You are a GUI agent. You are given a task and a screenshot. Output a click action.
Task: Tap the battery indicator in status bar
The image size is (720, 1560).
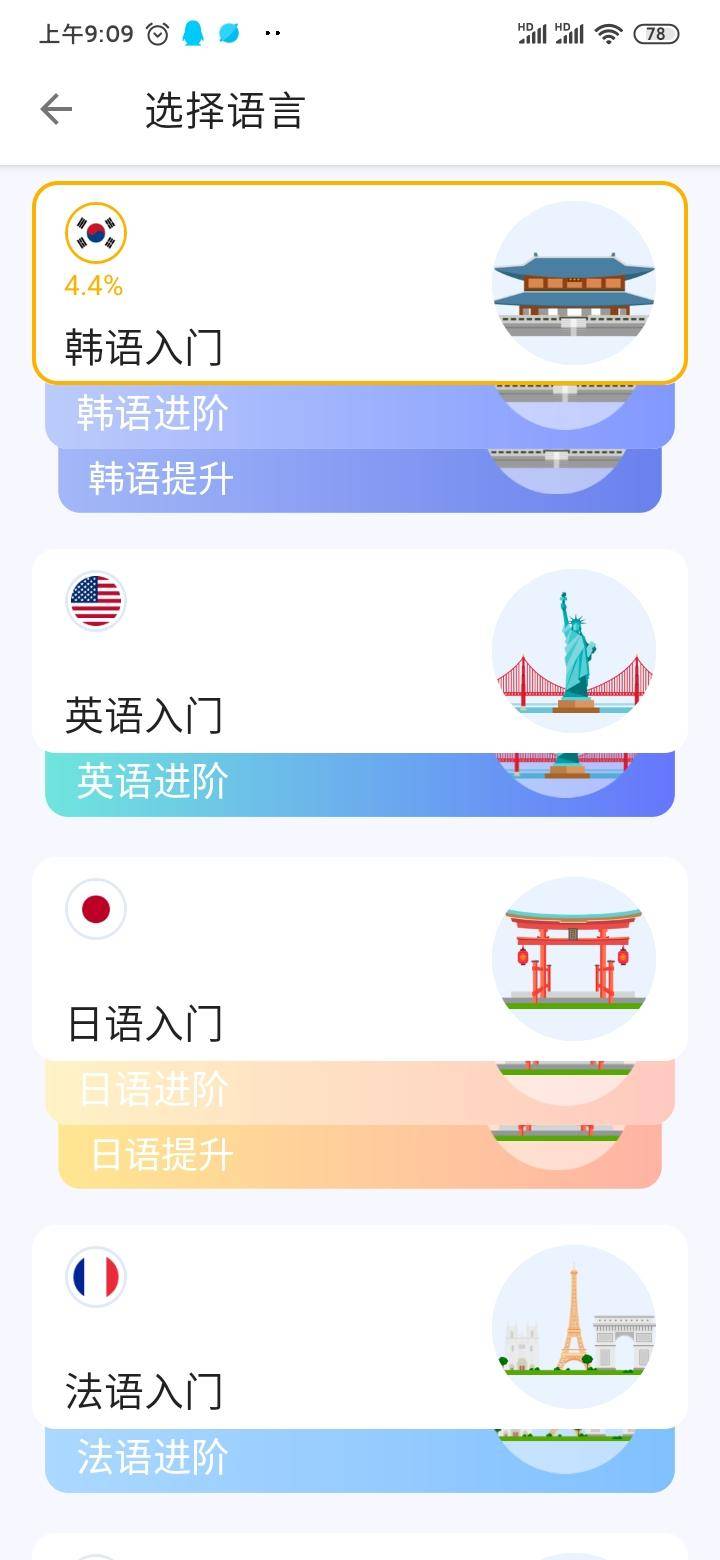(x=683, y=33)
